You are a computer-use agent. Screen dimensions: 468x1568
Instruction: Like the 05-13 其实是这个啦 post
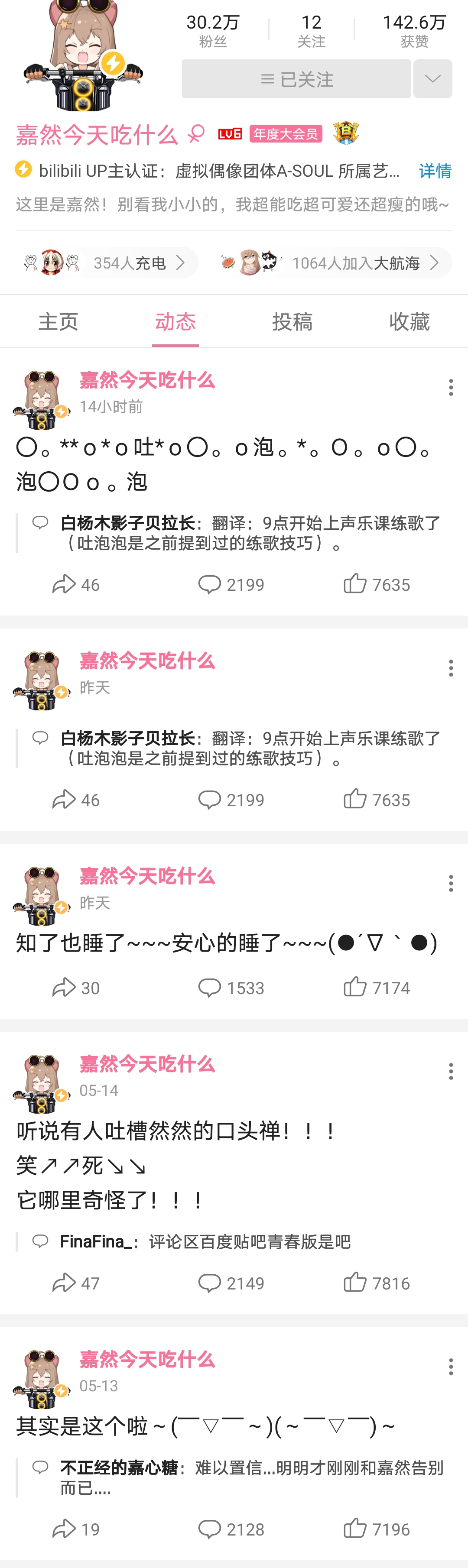(x=377, y=1529)
